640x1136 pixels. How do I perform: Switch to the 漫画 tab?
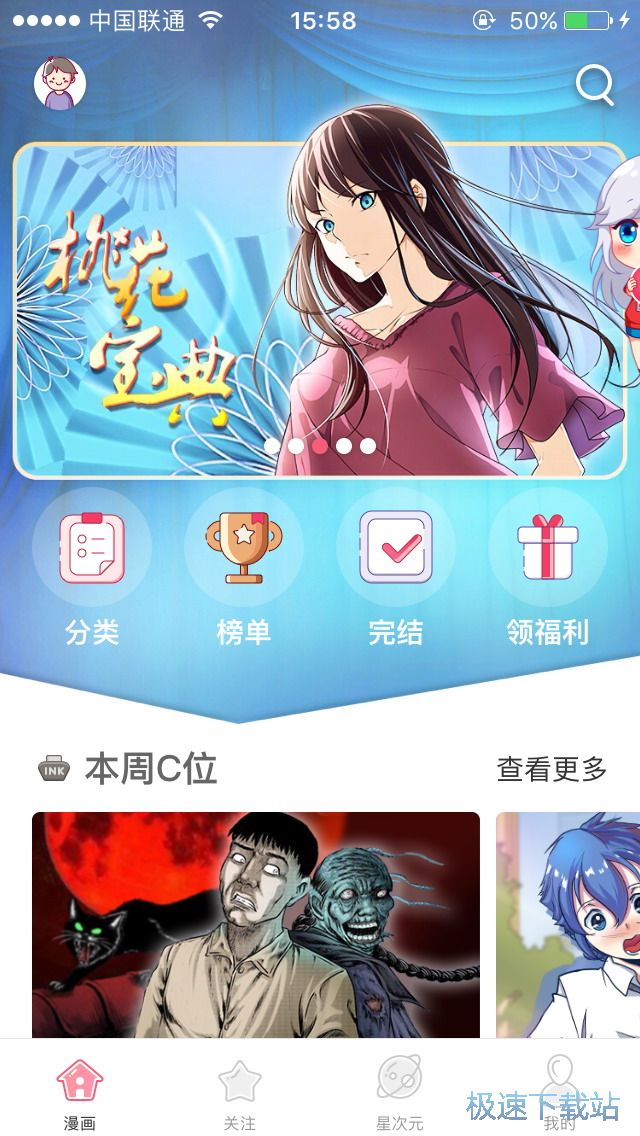(80, 1092)
